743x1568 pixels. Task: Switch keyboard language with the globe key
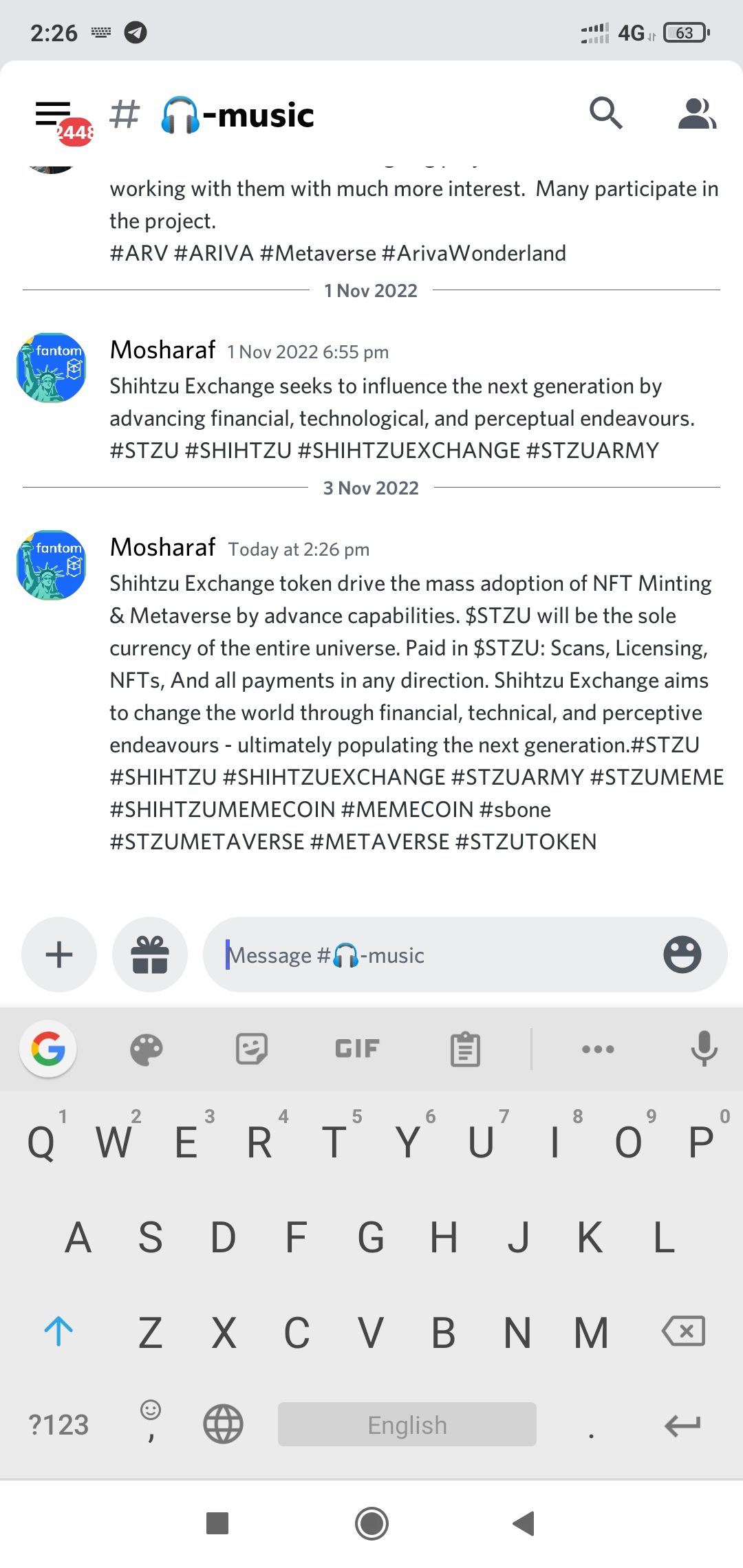point(223,1424)
